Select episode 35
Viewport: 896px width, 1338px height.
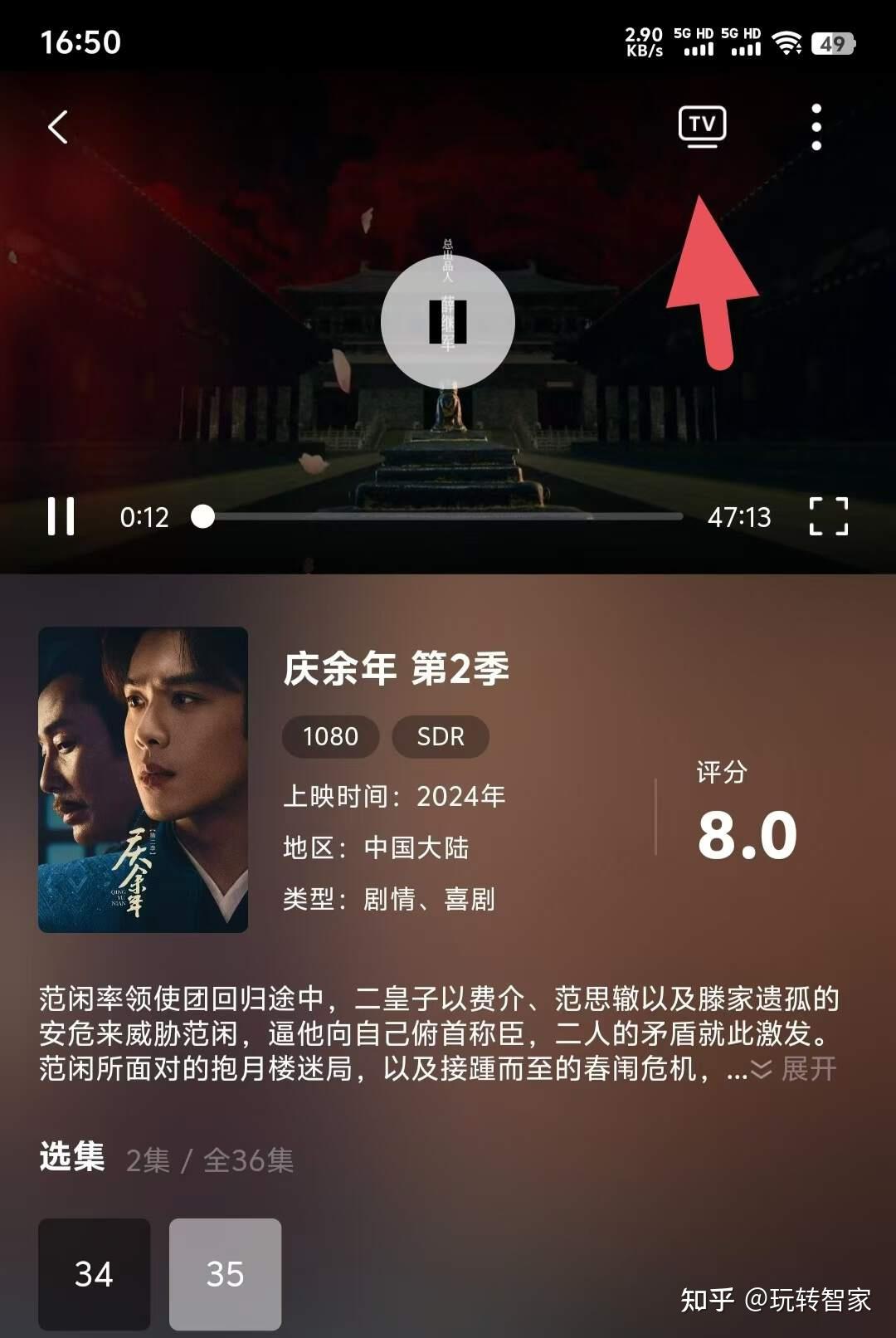225,1276
